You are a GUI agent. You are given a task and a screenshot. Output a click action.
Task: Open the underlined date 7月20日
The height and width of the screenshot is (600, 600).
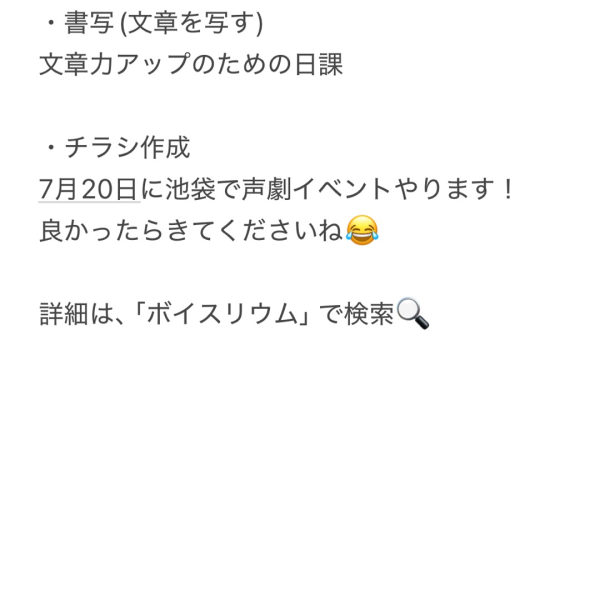87,189
